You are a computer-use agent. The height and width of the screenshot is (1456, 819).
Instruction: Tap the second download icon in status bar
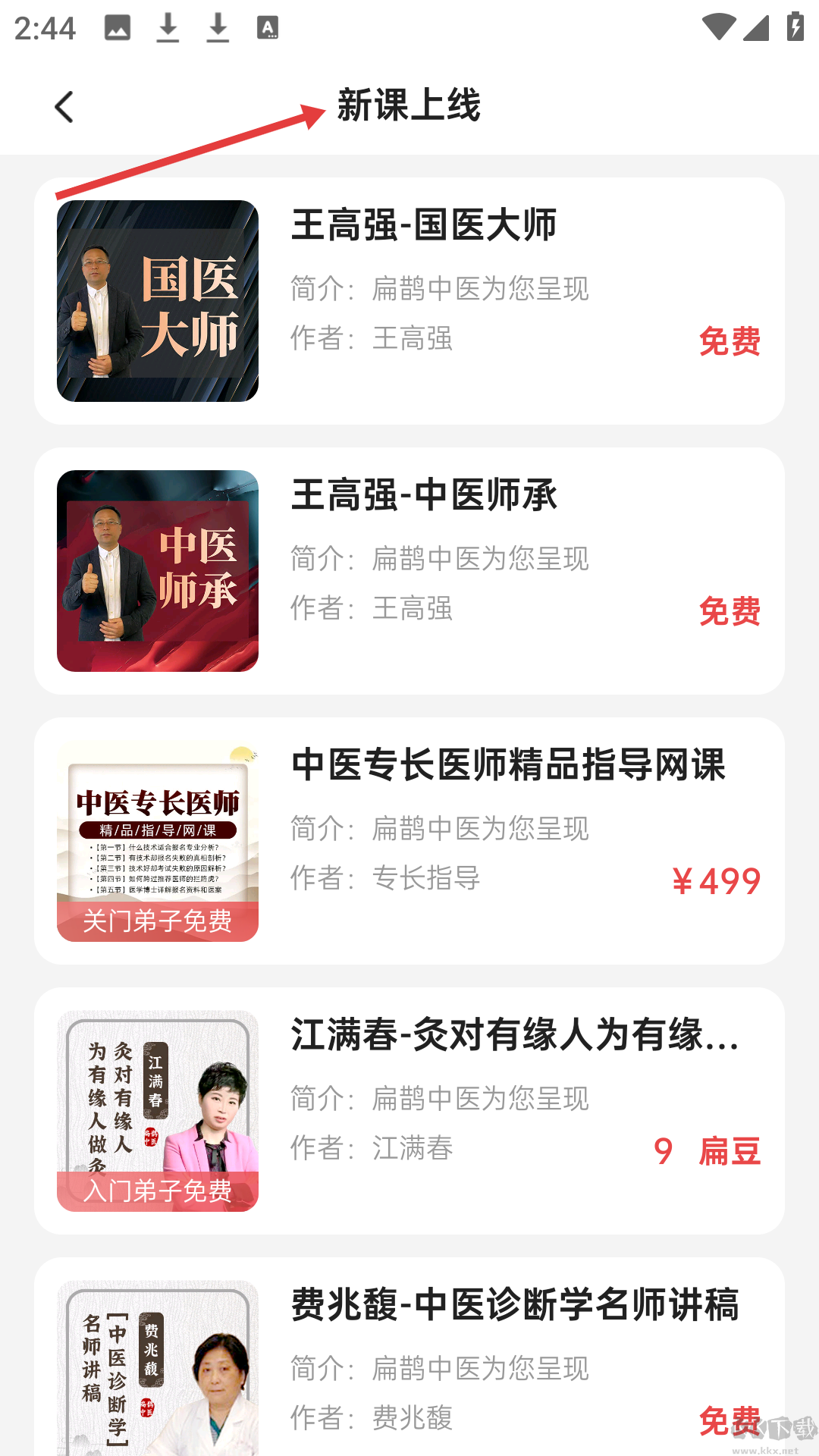pyautogui.click(x=219, y=27)
